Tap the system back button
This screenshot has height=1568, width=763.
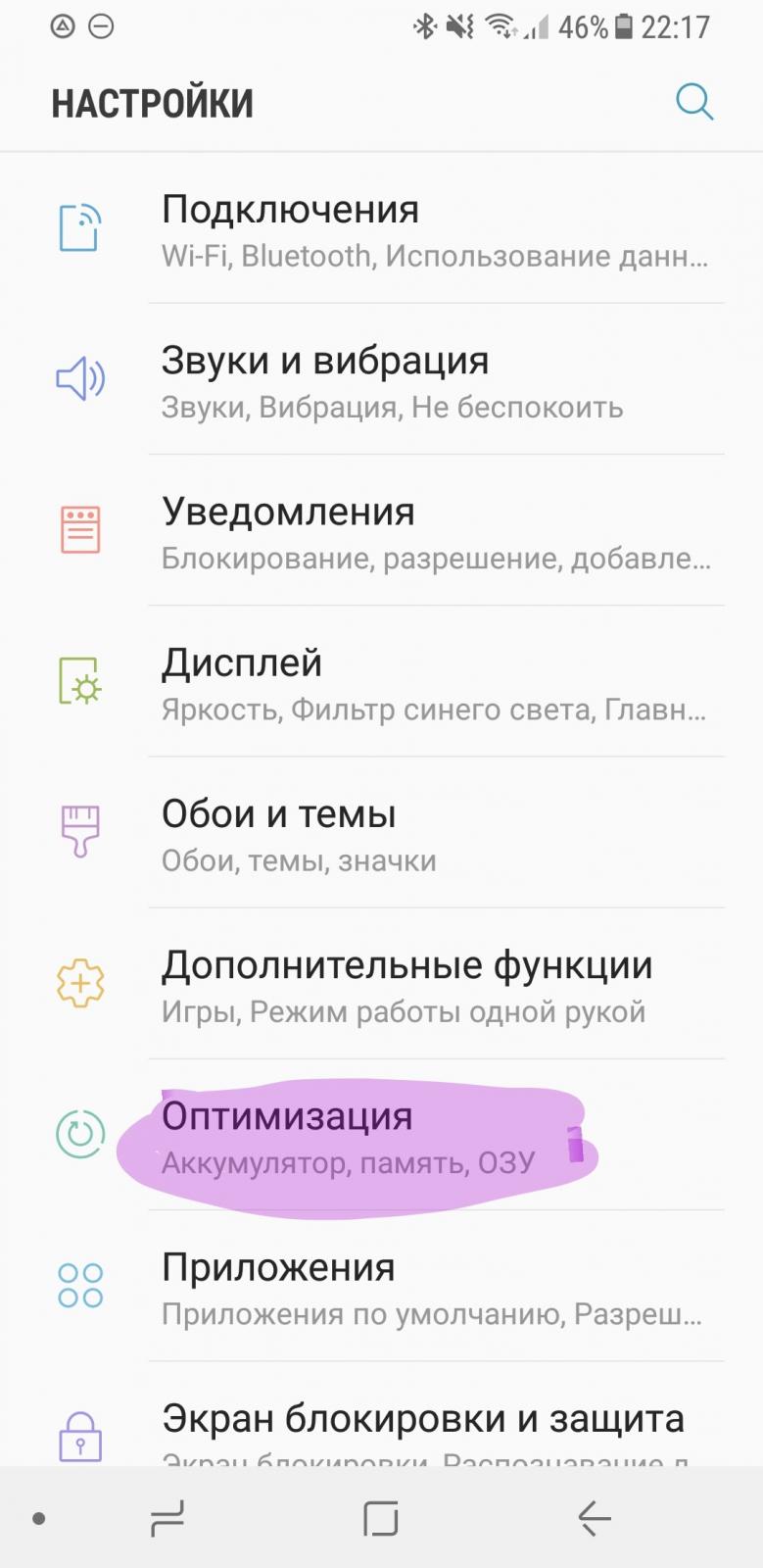click(x=594, y=1519)
